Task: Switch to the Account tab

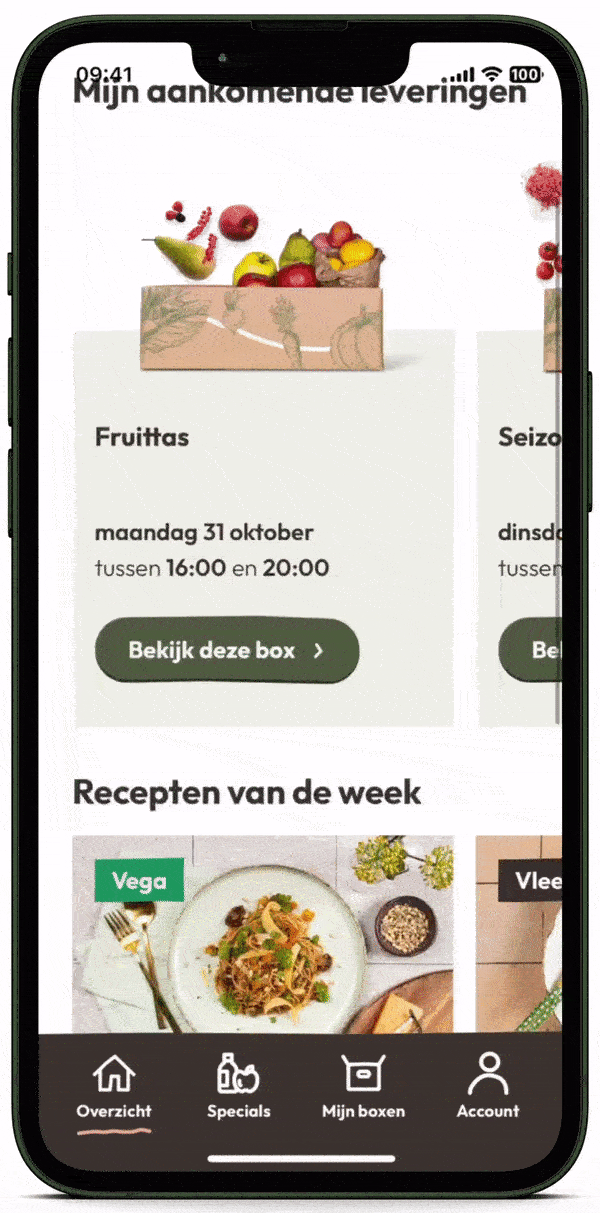Action: [488, 1086]
